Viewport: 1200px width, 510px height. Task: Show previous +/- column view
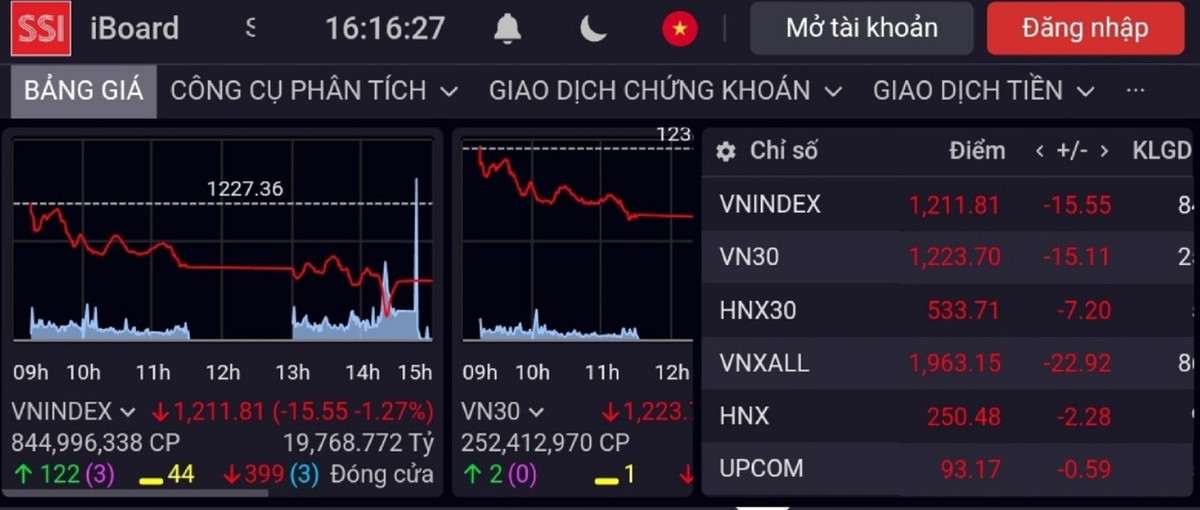coord(1040,152)
